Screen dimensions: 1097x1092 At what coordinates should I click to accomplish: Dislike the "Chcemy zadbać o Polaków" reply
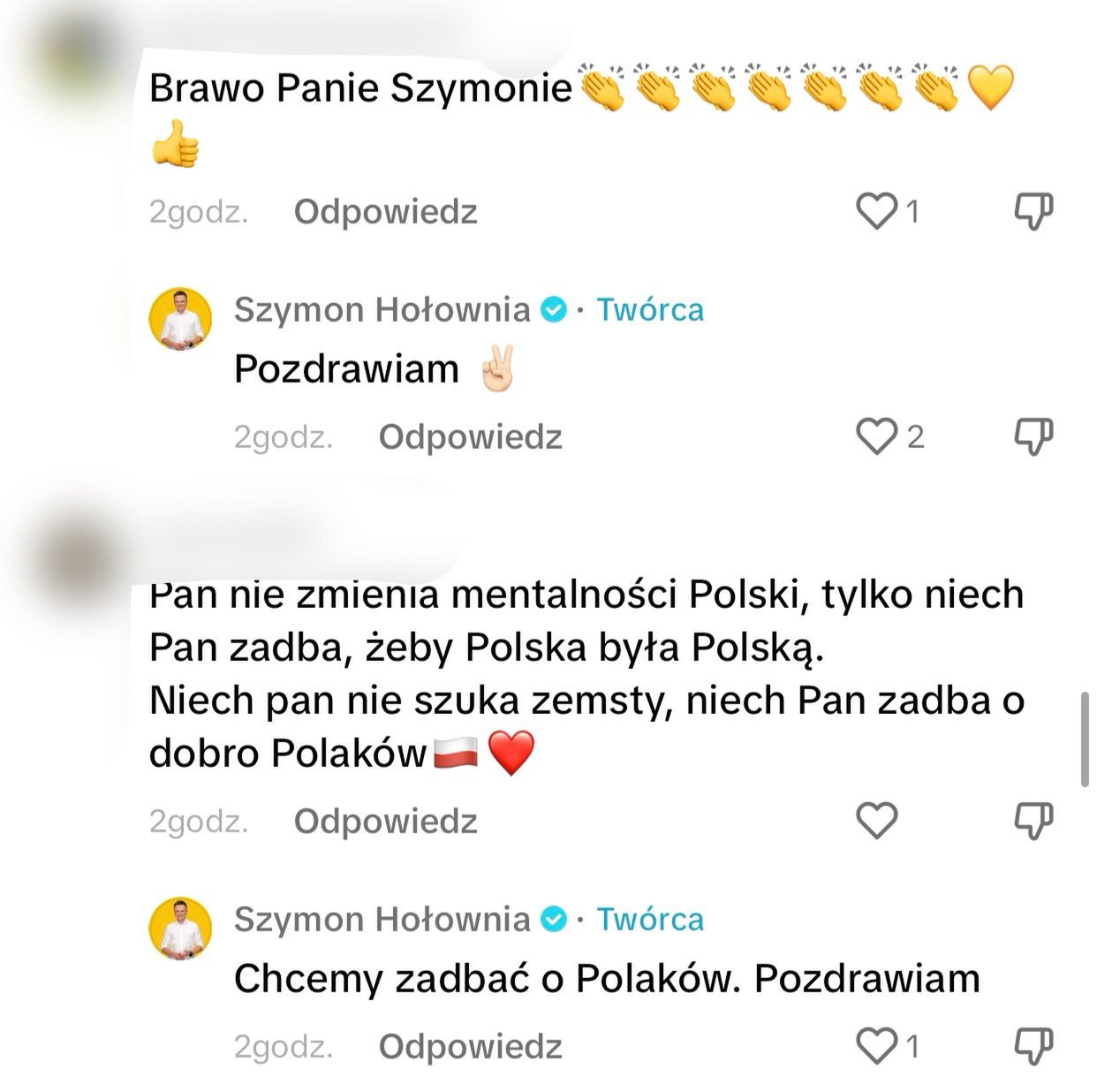(x=1032, y=1046)
